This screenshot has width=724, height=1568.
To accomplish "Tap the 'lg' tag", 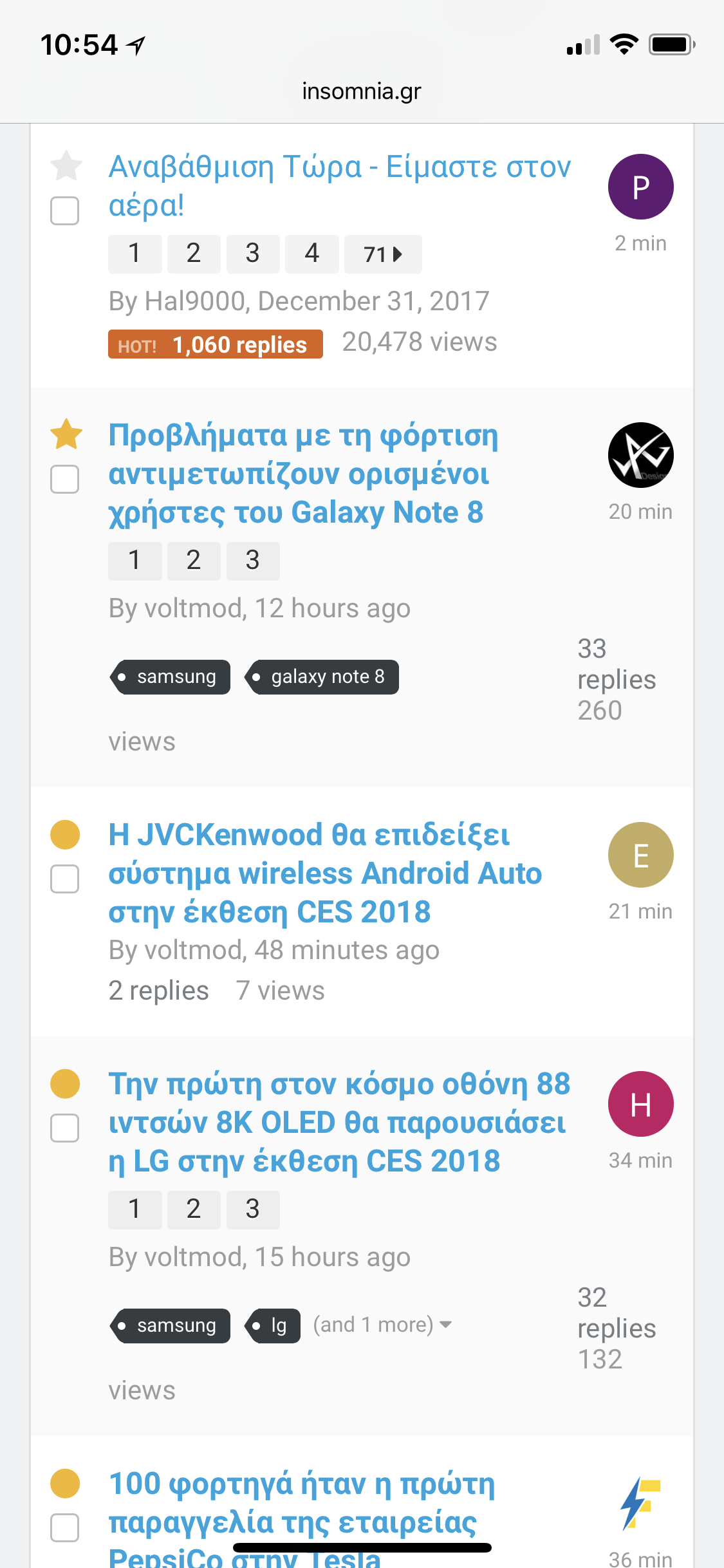I will pyautogui.click(x=273, y=1326).
